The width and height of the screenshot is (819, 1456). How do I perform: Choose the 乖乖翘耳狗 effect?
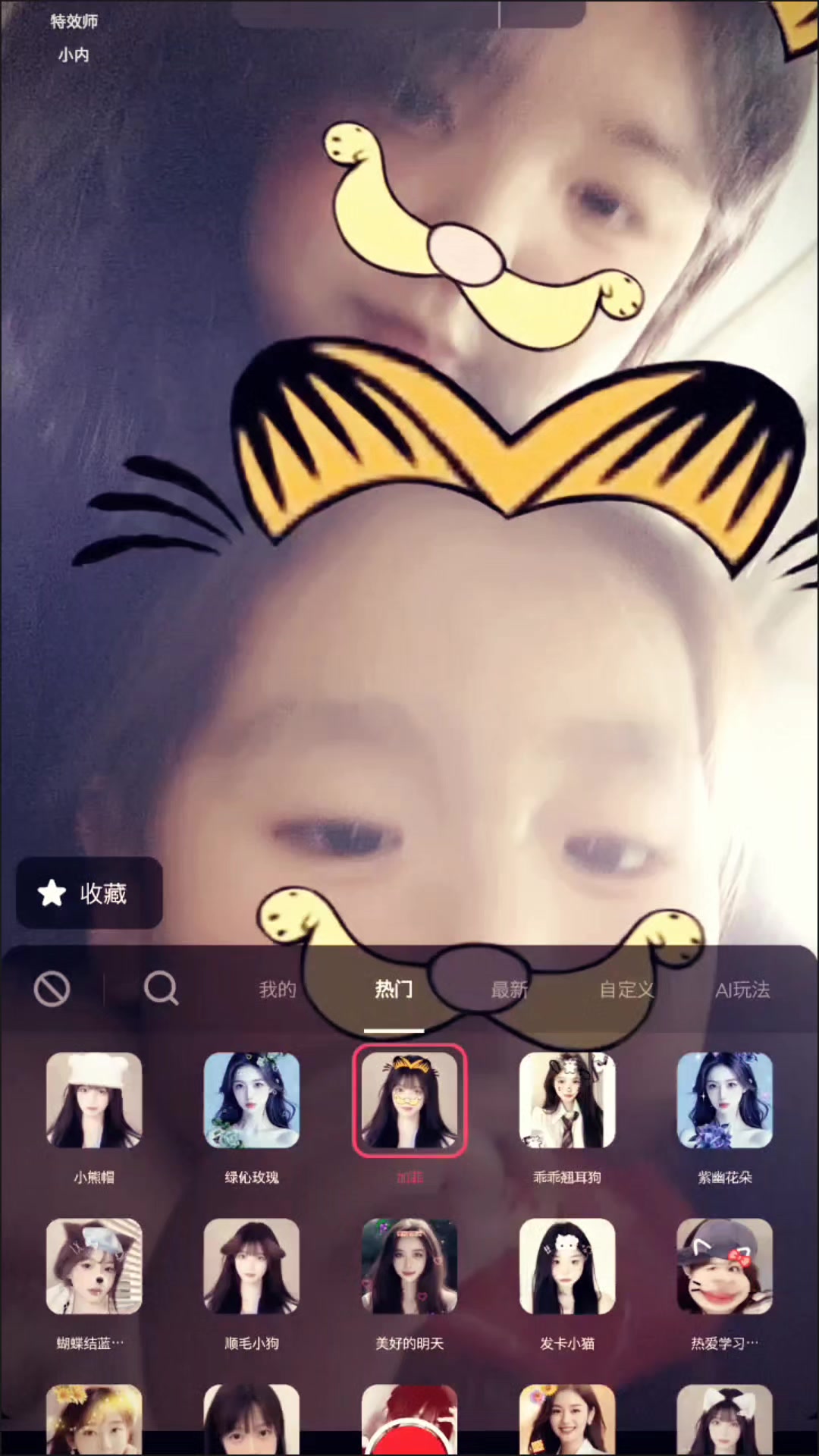coord(567,1100)
